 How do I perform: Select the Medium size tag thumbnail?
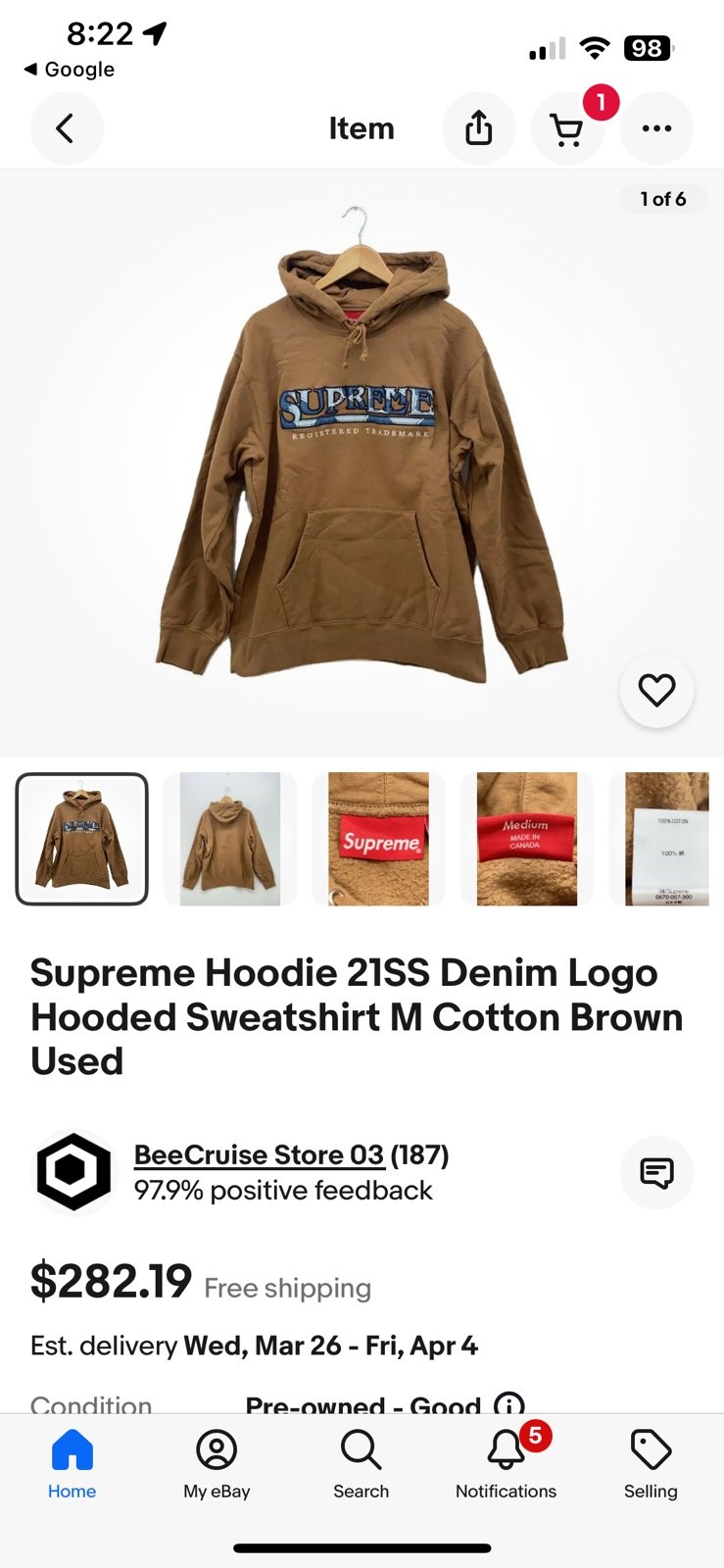527,839
